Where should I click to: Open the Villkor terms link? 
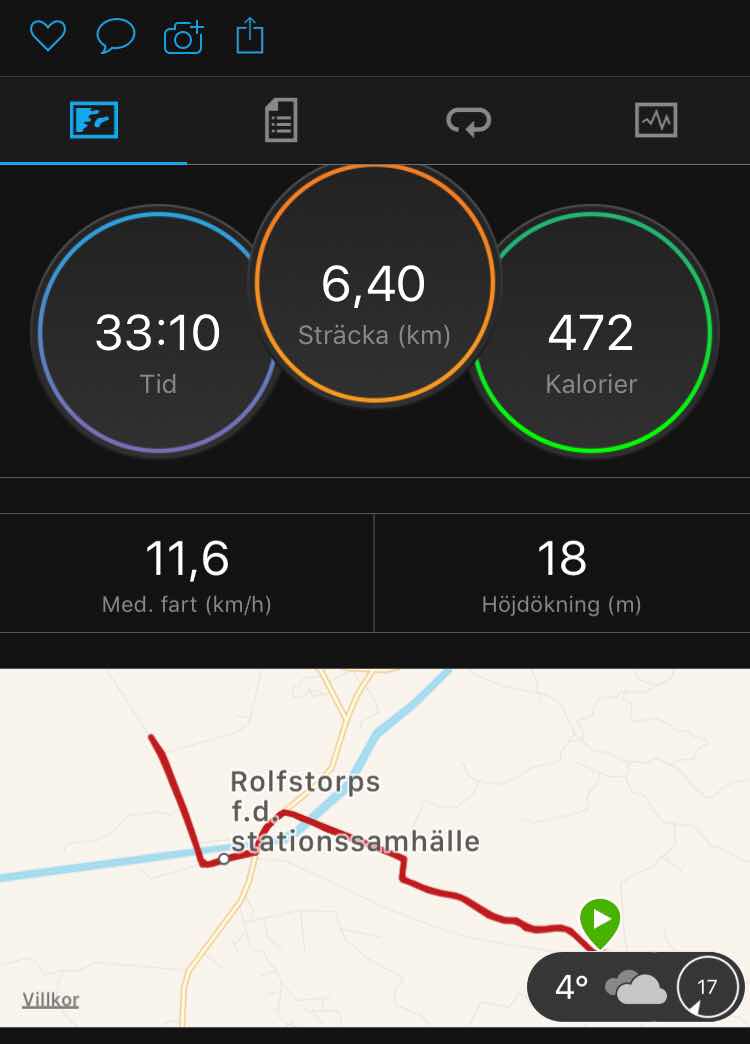50,999
